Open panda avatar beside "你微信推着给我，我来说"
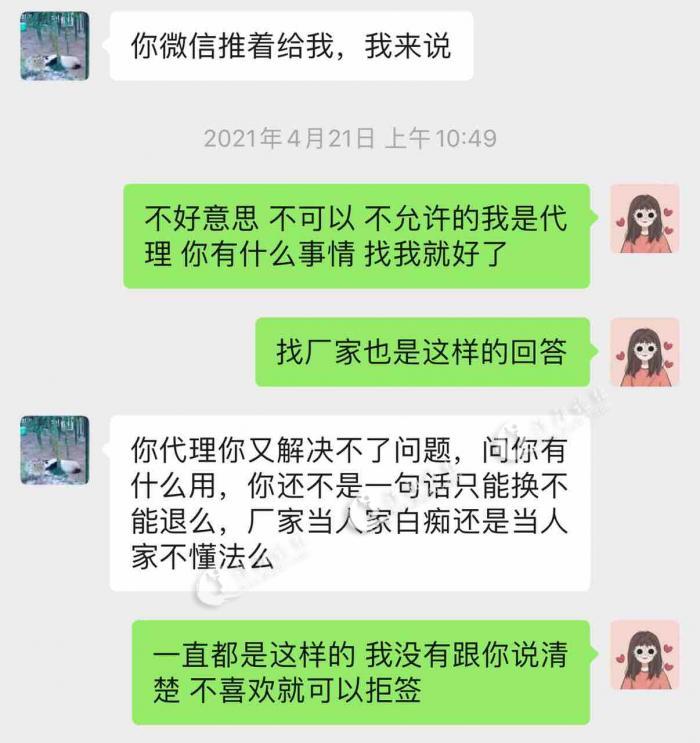Screen dimensions: 700x743 (55, 46)
